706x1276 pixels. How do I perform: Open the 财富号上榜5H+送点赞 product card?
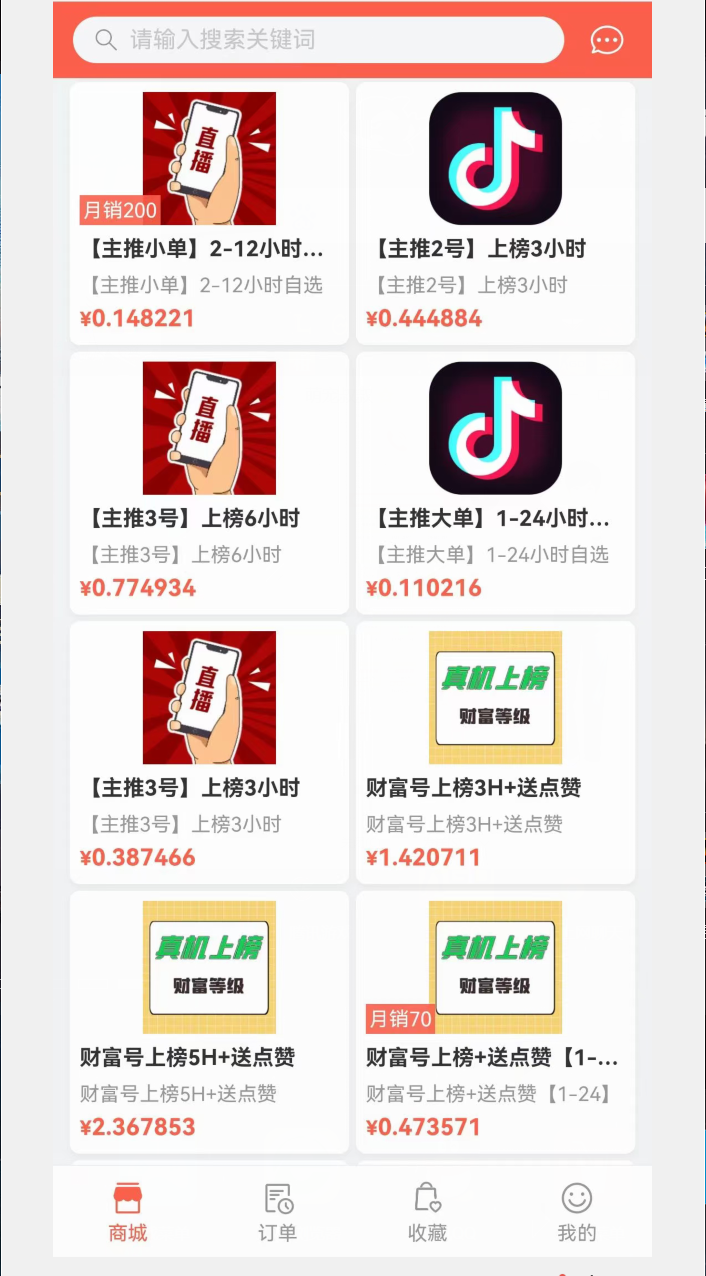click(209, 1021)
